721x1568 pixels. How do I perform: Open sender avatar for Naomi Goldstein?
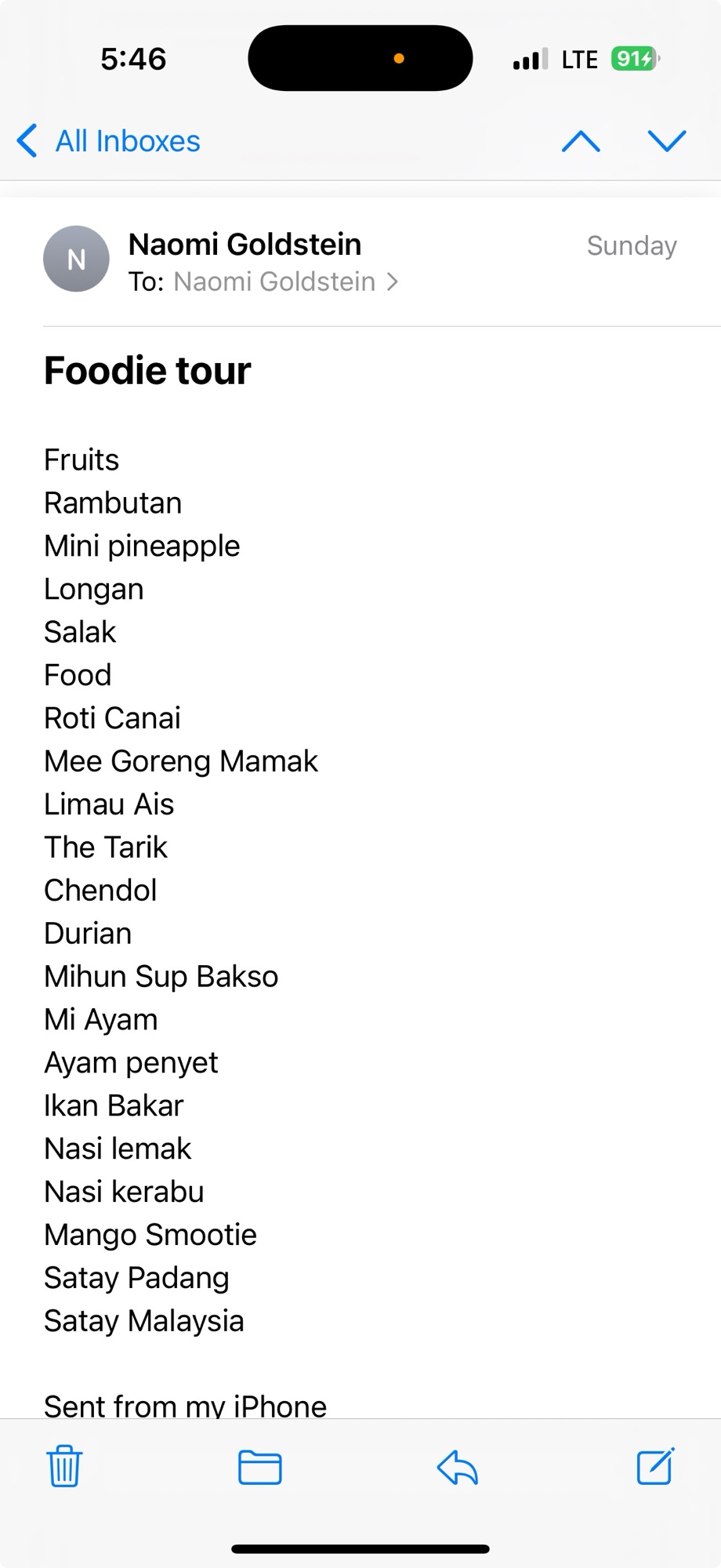[x=76, y=259]
